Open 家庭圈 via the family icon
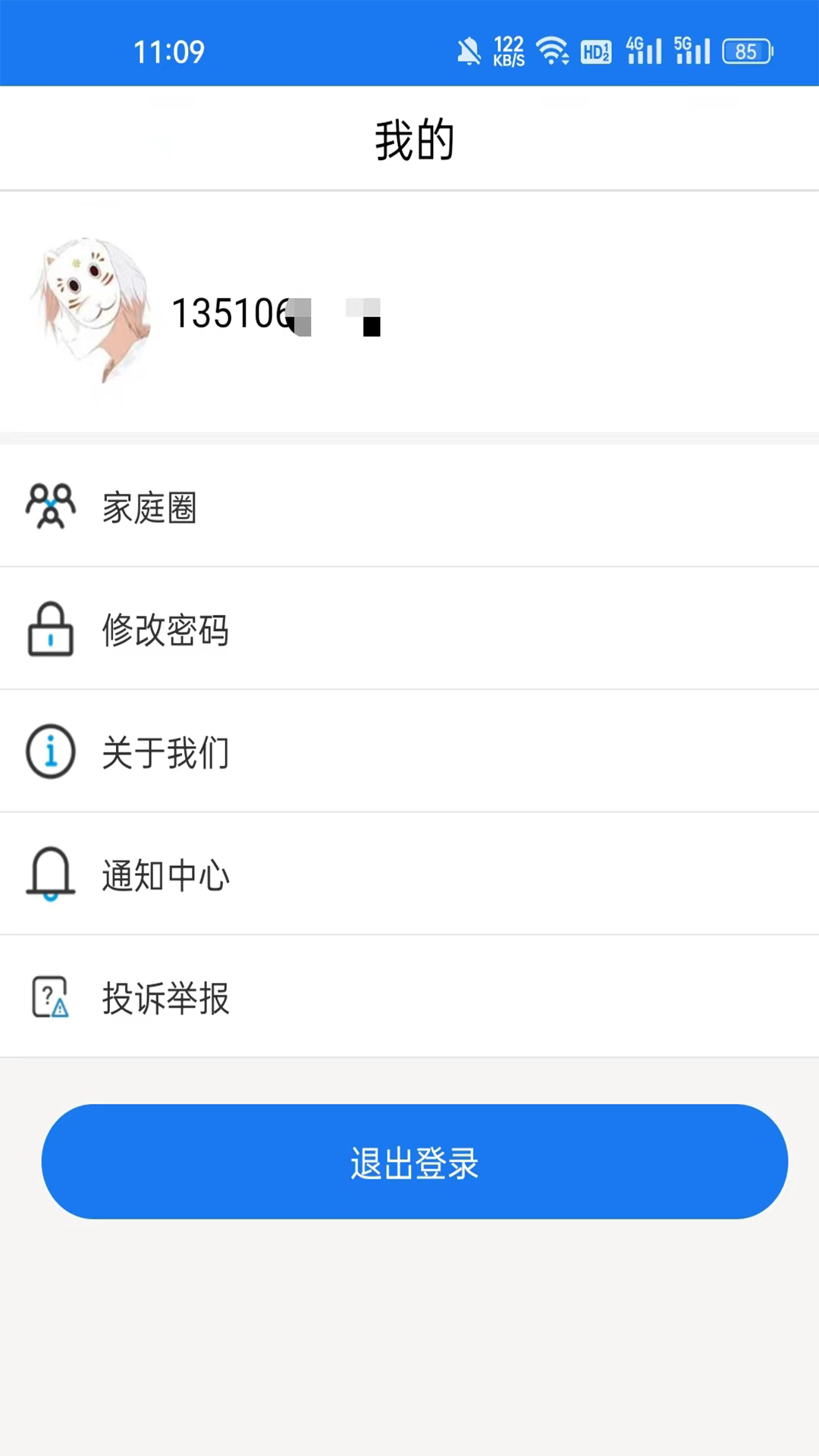Viewport: 819px width, 1456px height. 50,507
